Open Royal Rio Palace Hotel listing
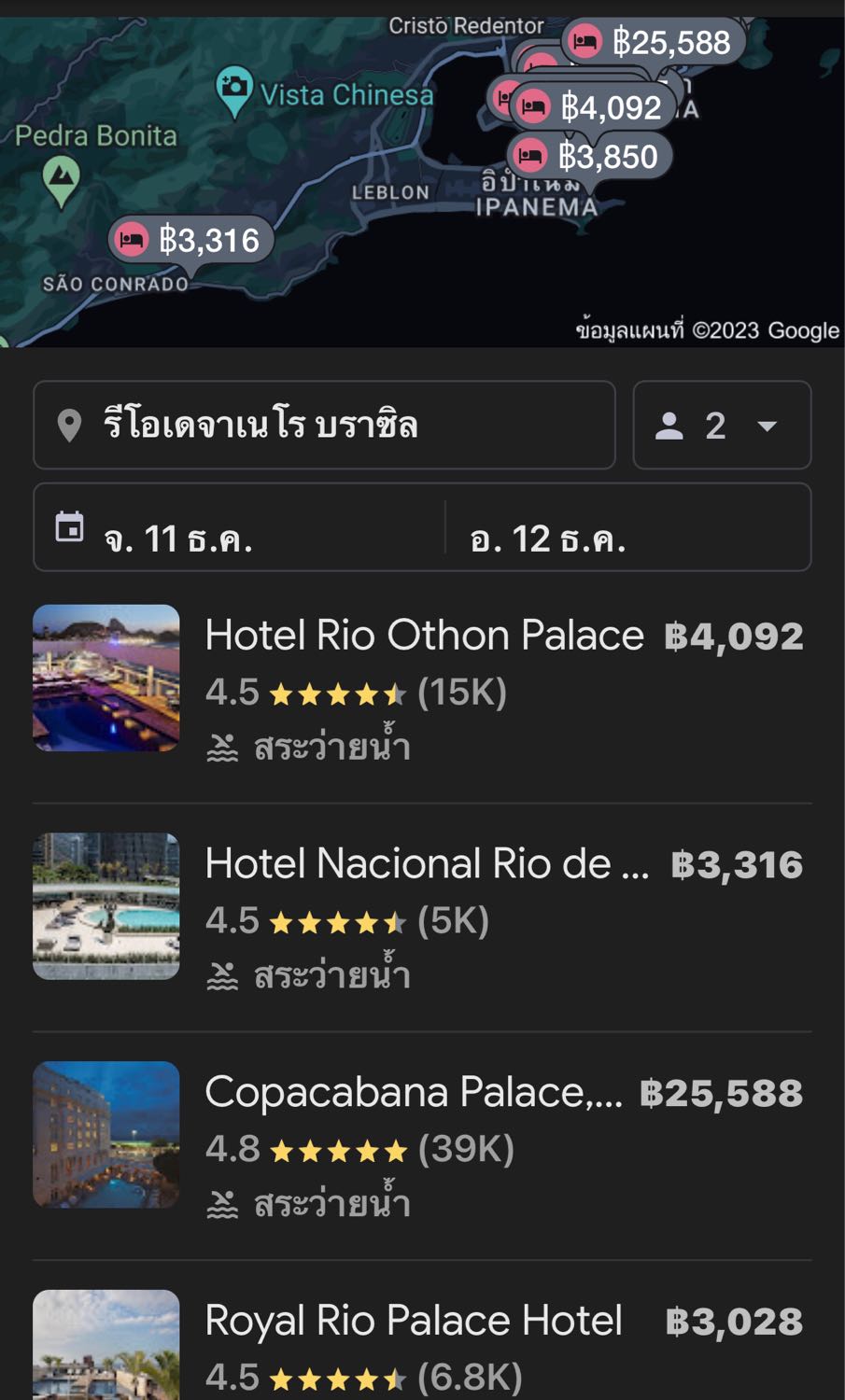The image size is (845, 1400). (x=413, y=1322)
